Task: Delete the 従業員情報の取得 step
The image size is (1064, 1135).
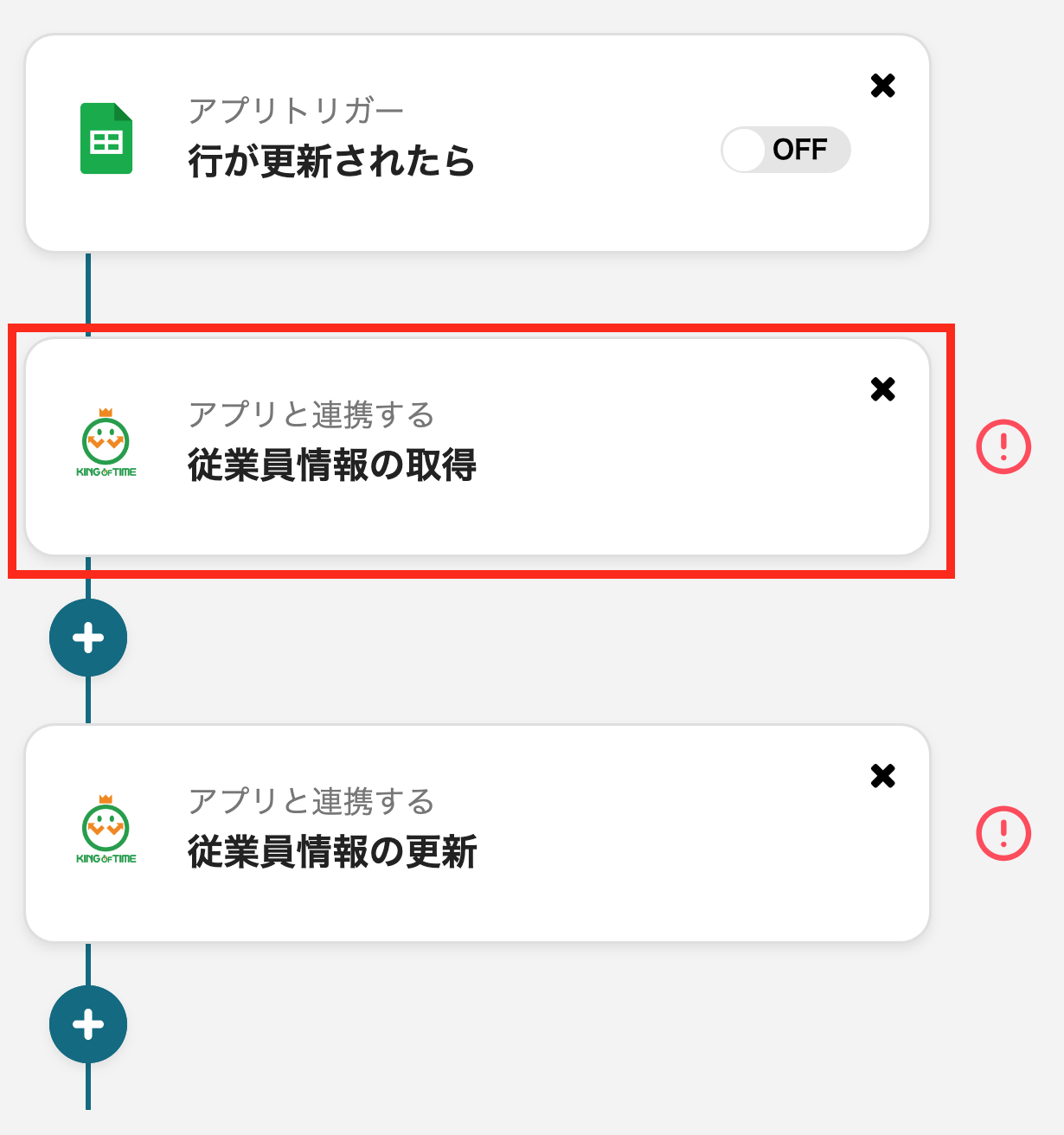Action: (x=882, y=389)
